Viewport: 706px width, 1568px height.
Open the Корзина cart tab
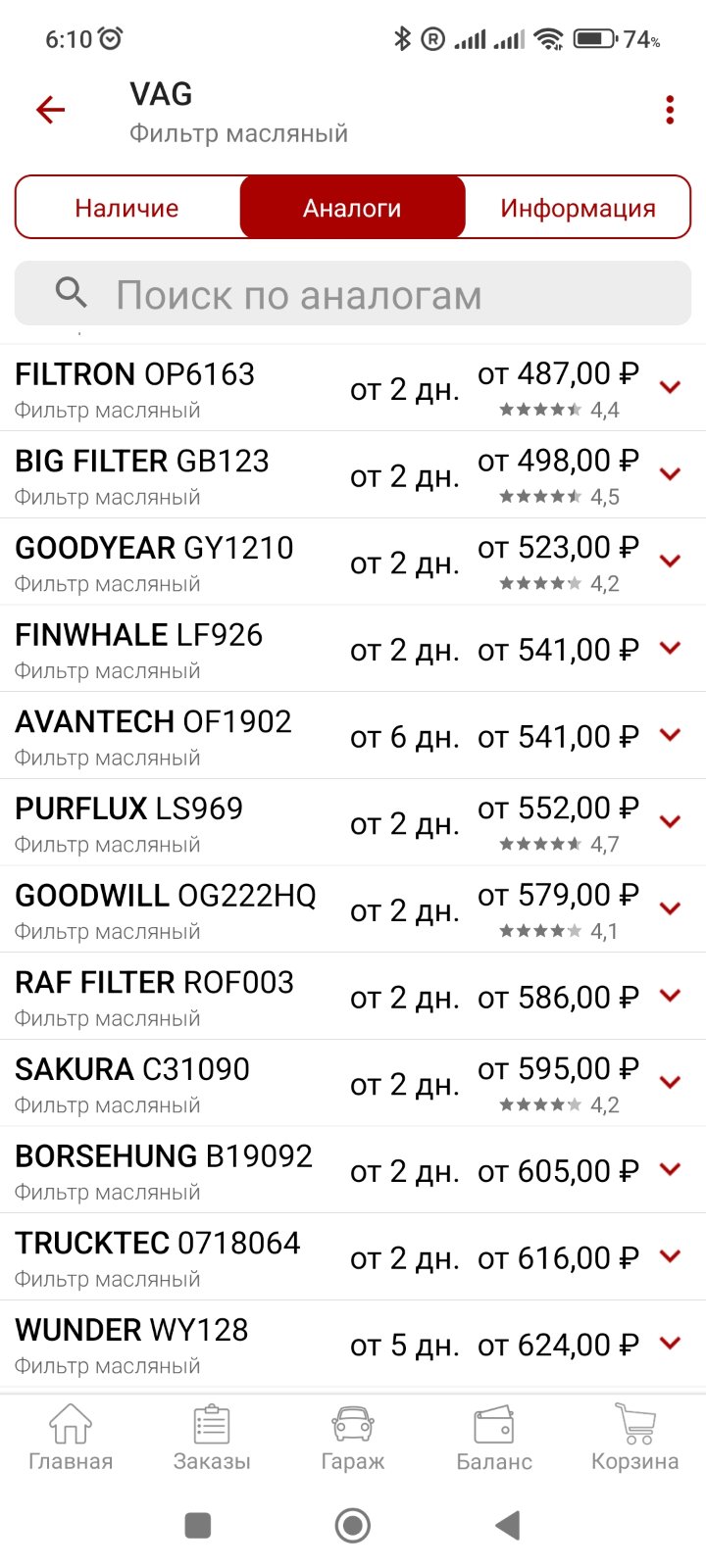pyautogui.click(x=635, y=1437)
